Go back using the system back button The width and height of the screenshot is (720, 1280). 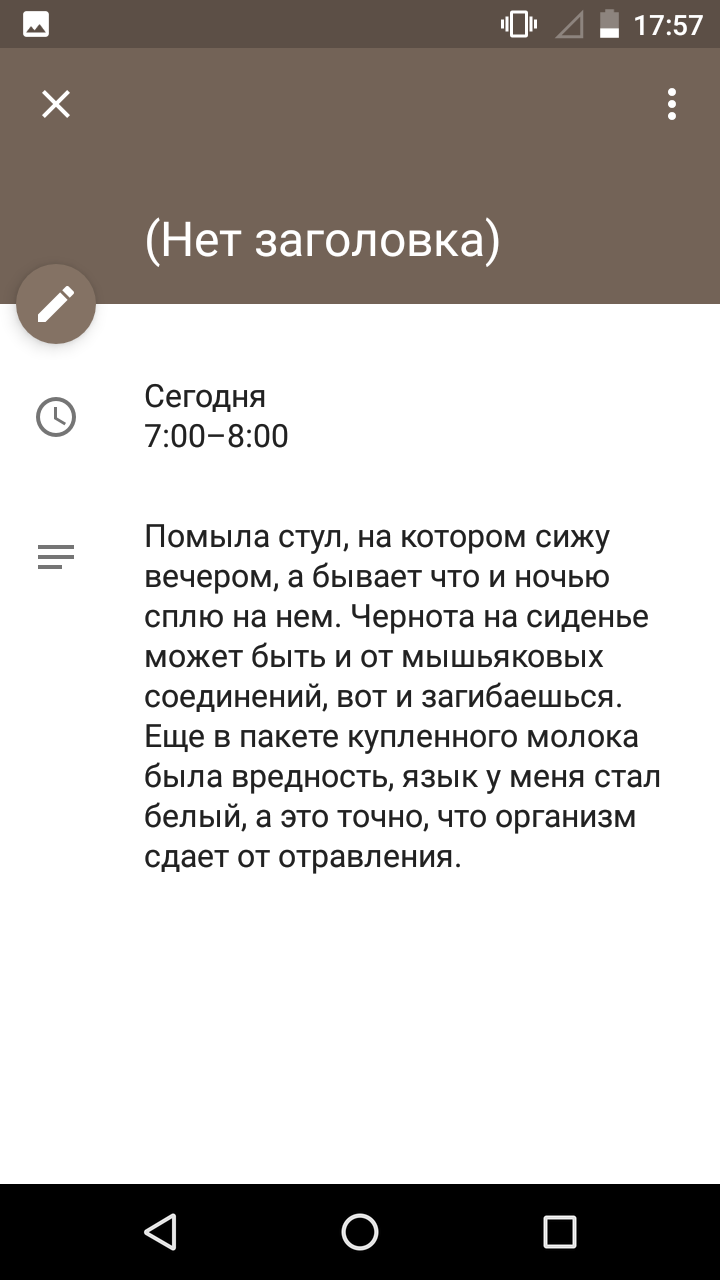pyautogui.click(x=160, y=1232)
